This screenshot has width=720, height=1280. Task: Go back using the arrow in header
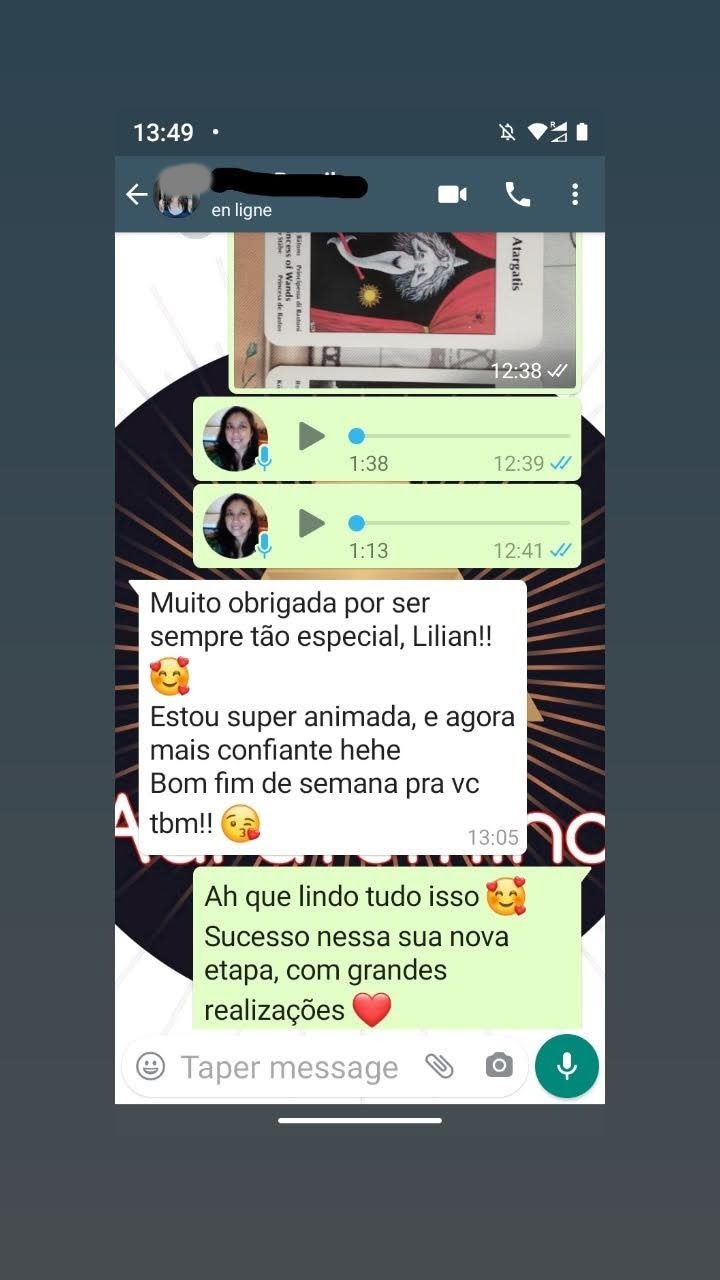pos(137,195)
